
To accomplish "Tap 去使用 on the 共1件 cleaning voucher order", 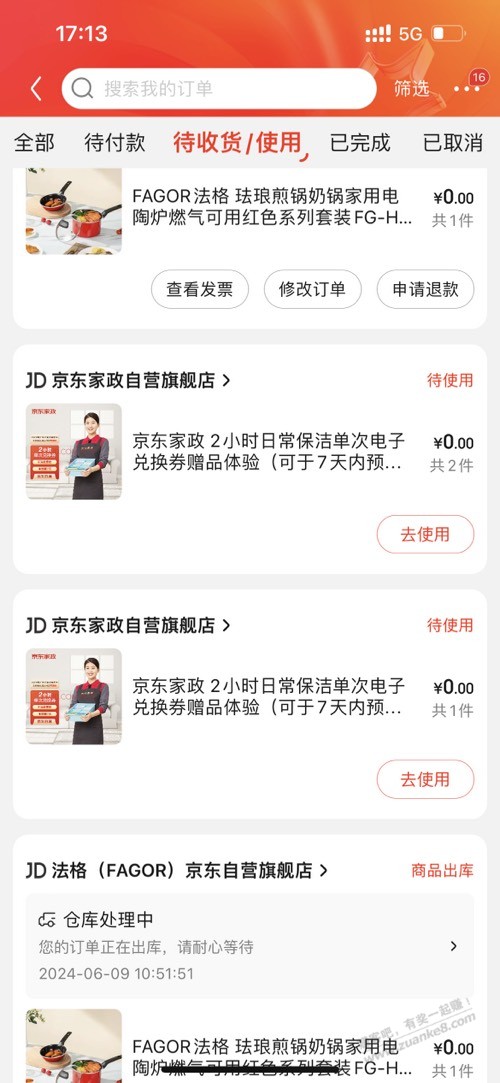I will (x=425, y=780).
